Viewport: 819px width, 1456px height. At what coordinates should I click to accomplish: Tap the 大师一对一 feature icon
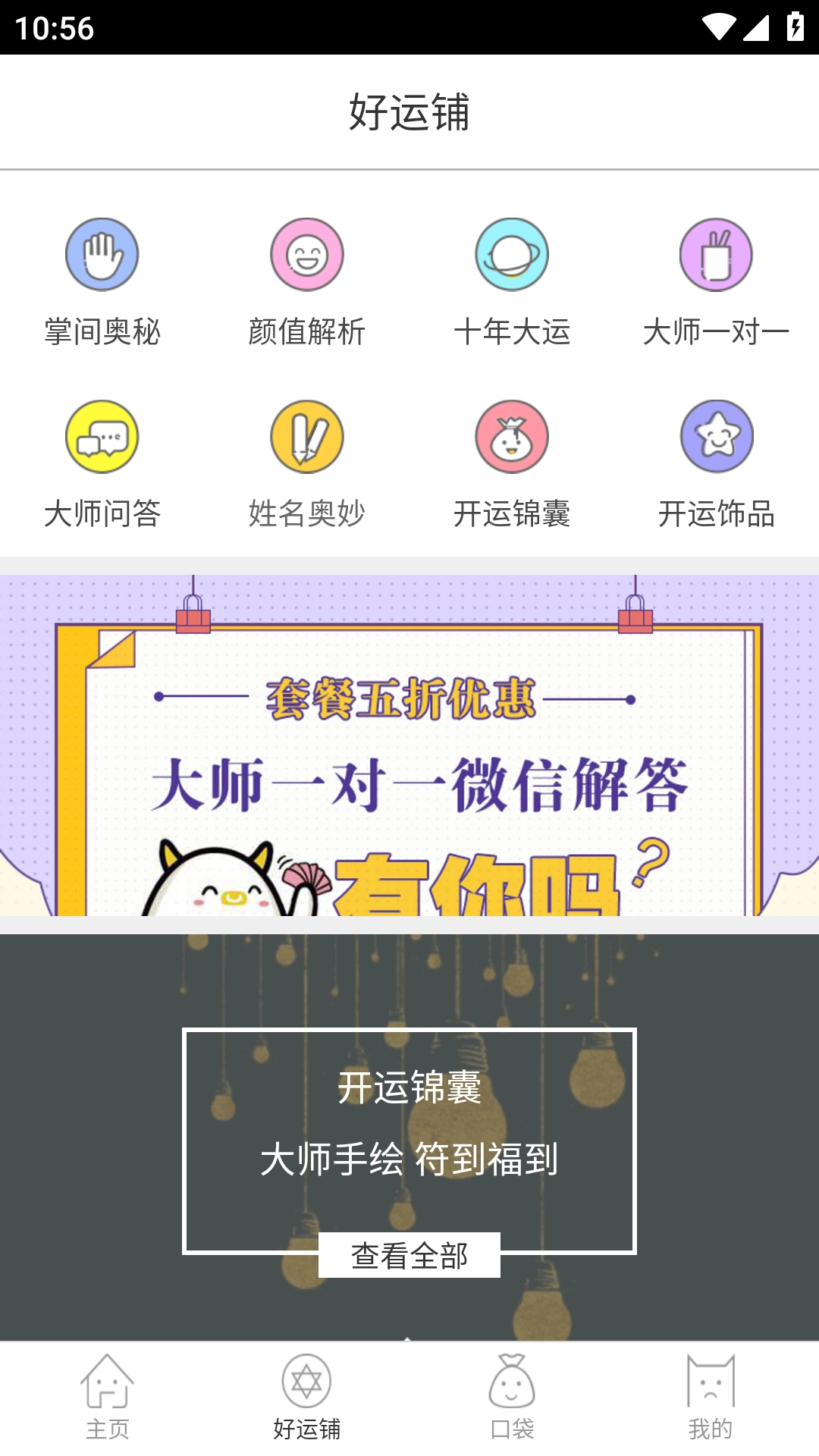[x=717, y=256]
